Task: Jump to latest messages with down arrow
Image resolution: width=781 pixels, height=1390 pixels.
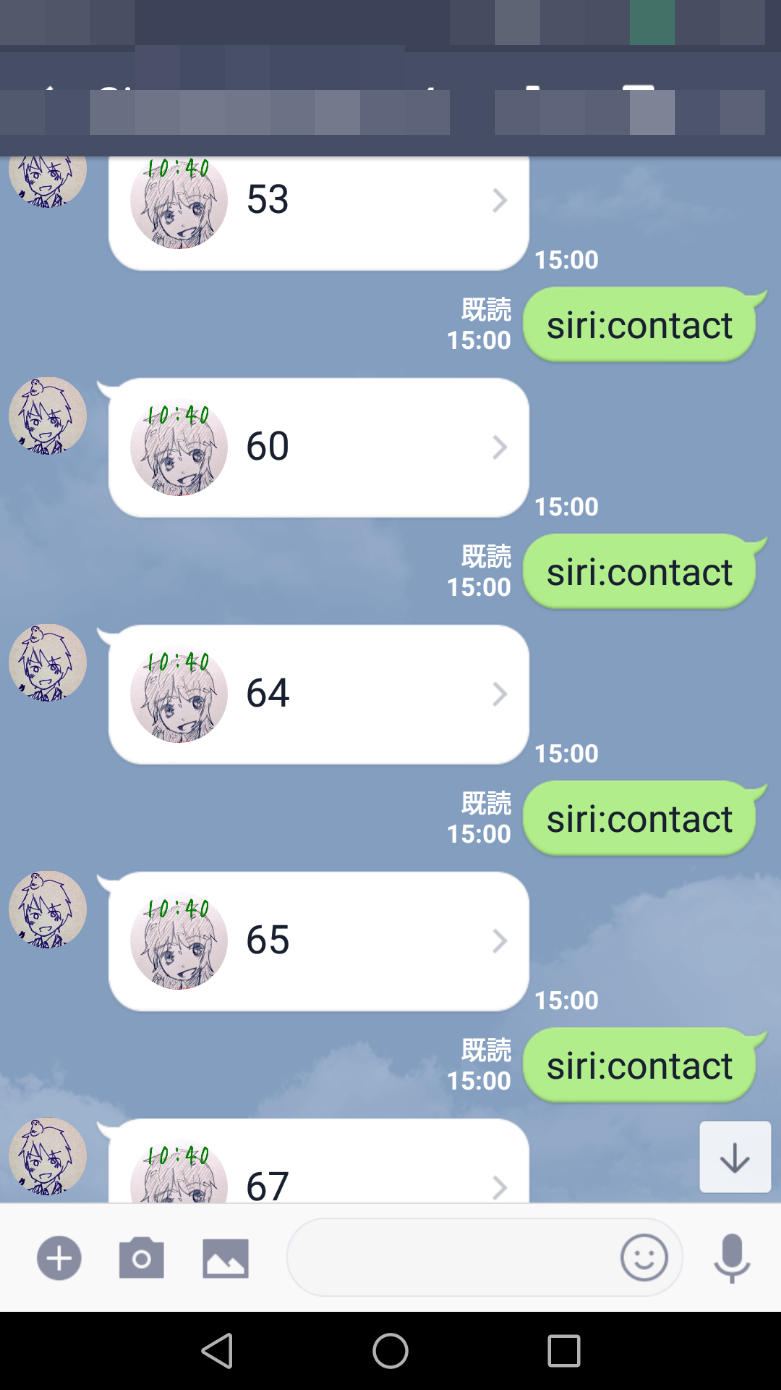Action: click(x=735, y=1157)
